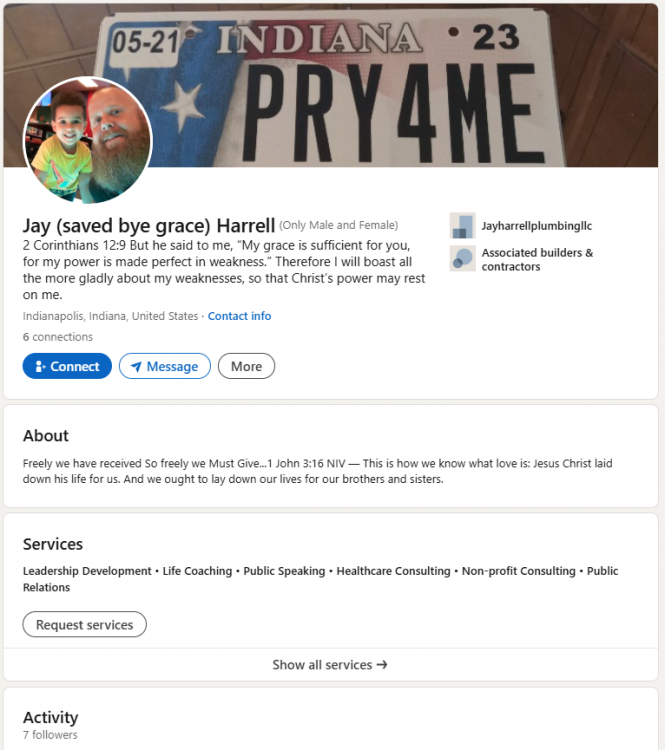
Task: Open Associated builders & contractors page
Action: click(535, 259)
